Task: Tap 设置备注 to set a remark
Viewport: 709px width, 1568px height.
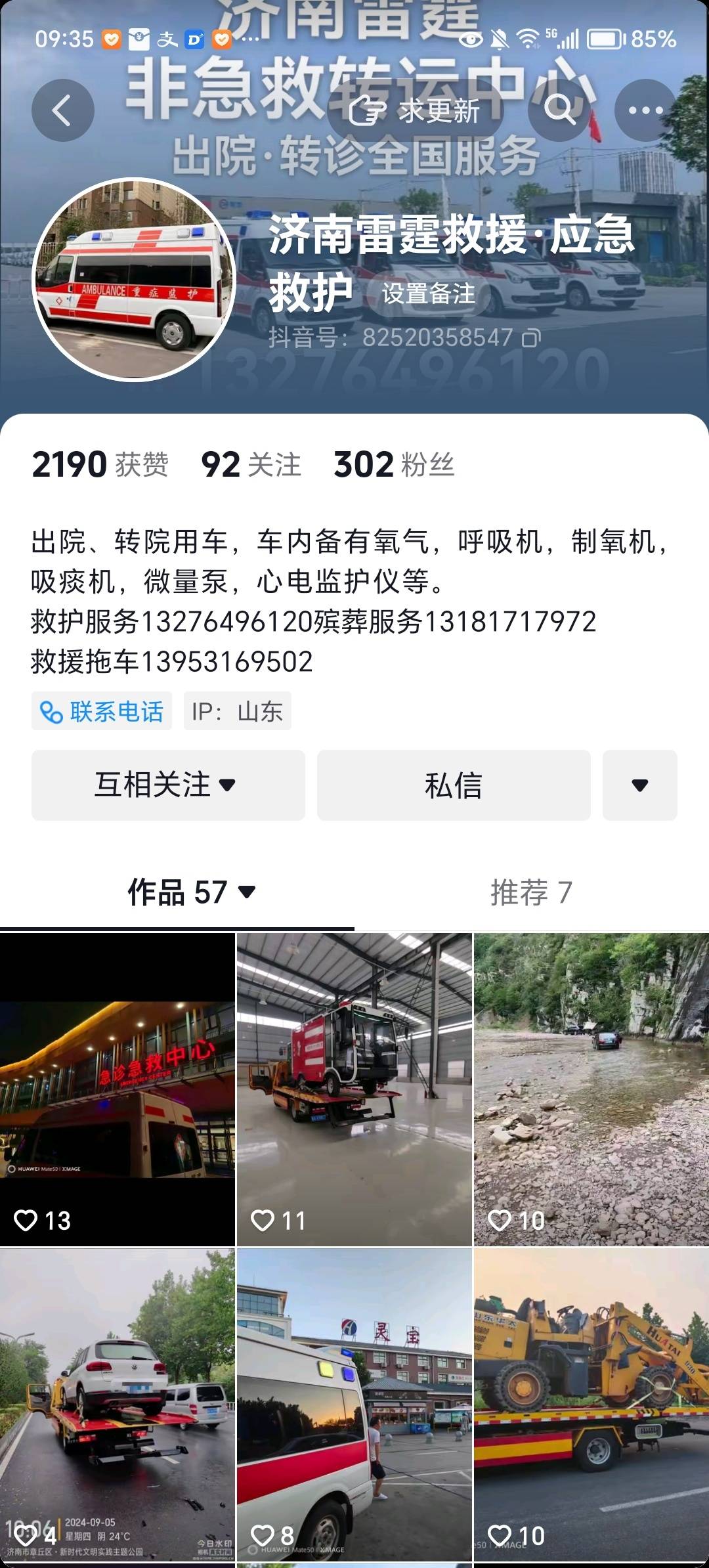Action: pos(428,294)
